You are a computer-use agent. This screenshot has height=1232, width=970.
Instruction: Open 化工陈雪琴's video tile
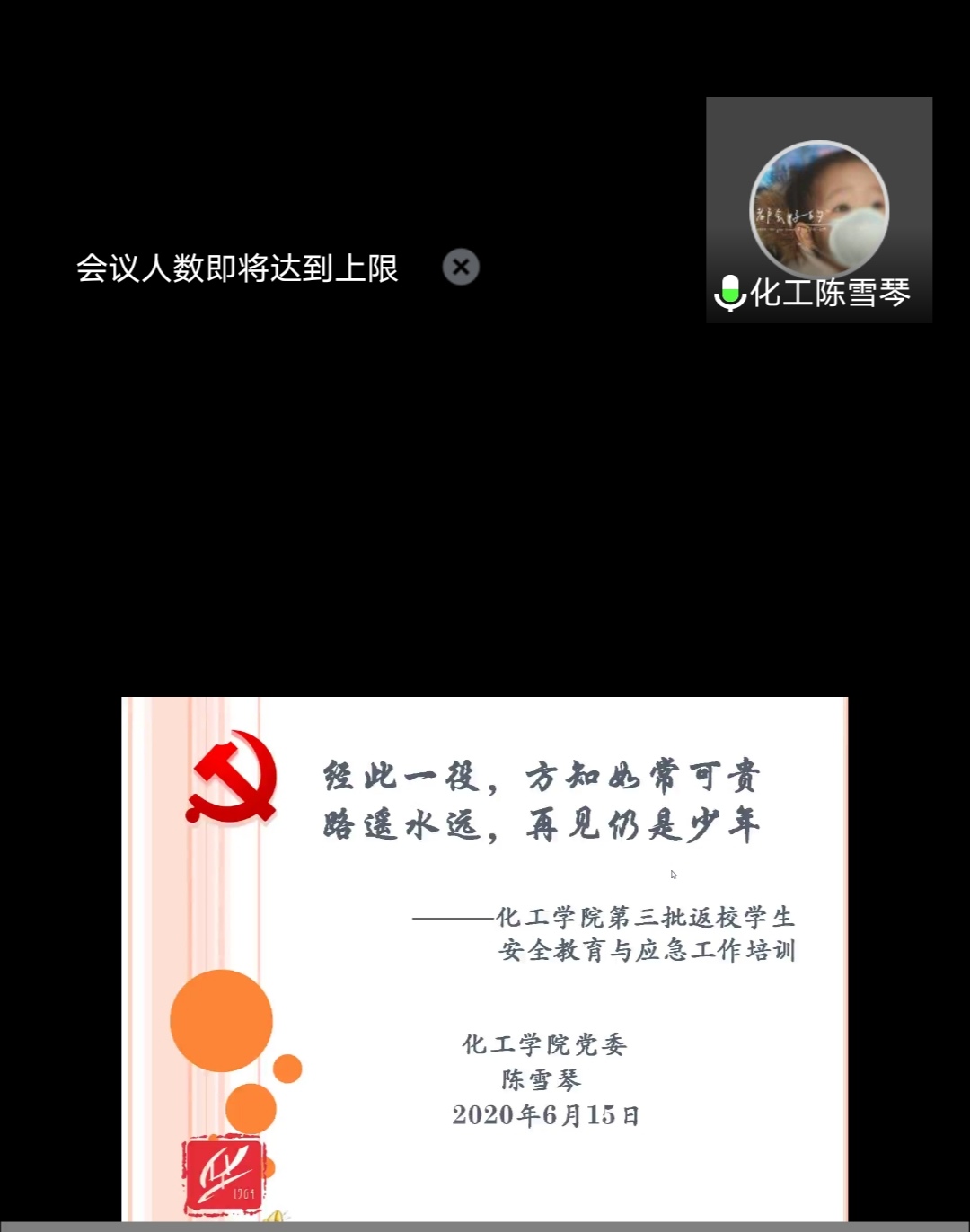818,210
